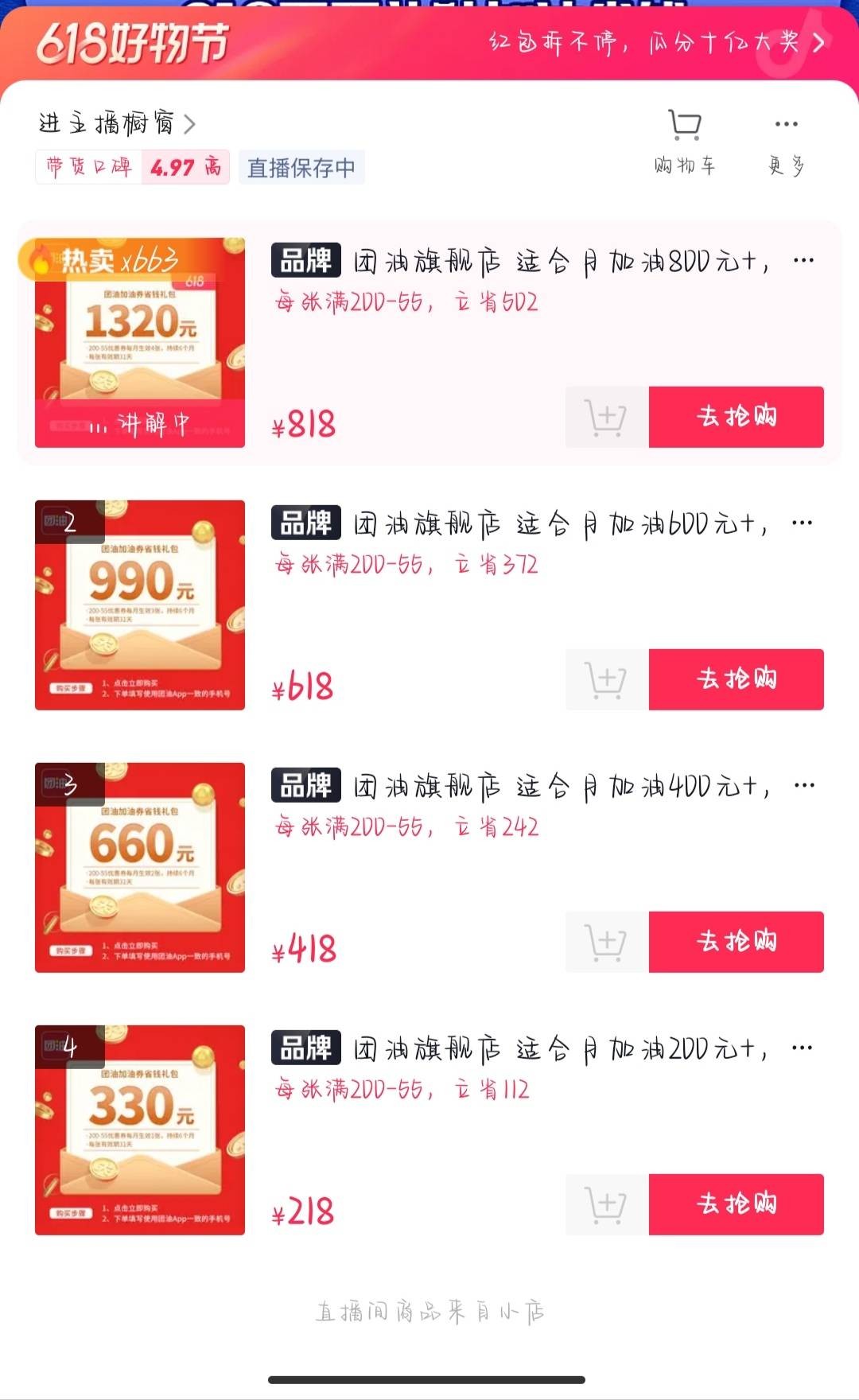
Task: View the 带货口碑 4.97 rating badge
Action: [x=132, y=167]
